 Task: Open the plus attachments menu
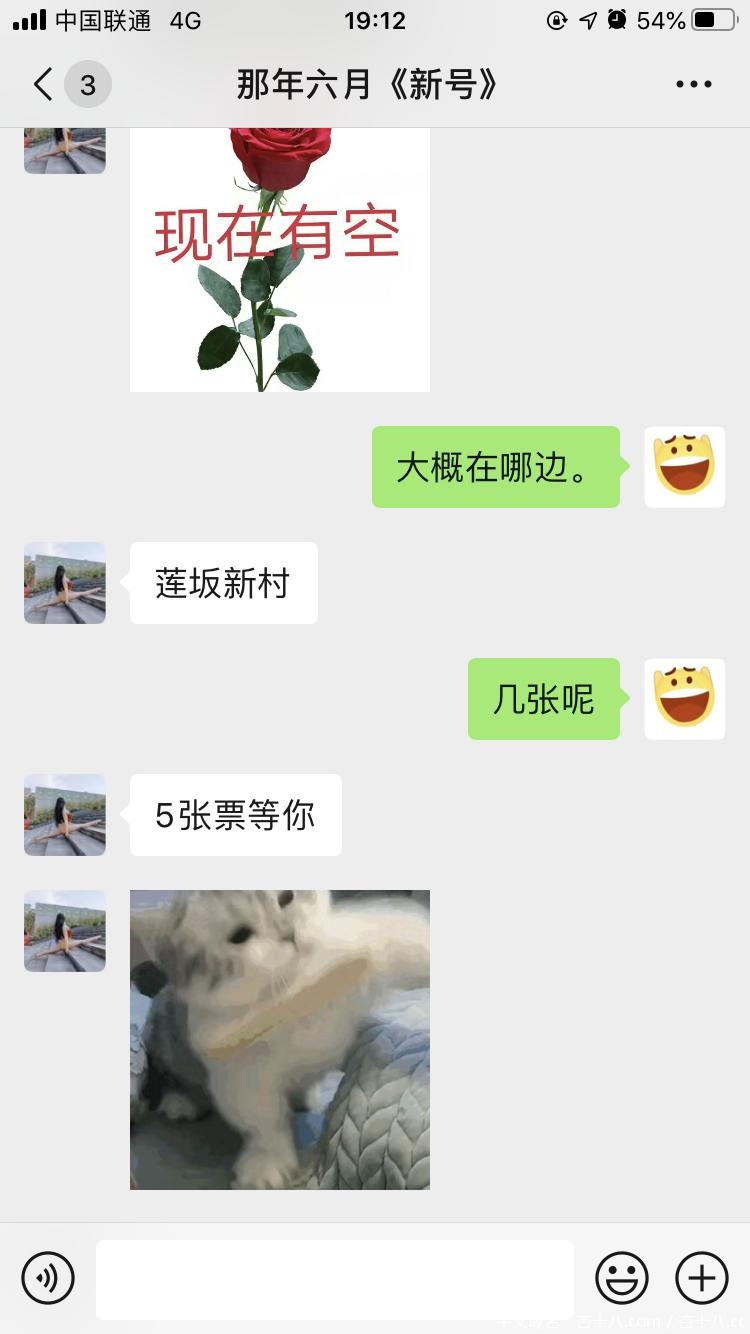pos(702,1278)
